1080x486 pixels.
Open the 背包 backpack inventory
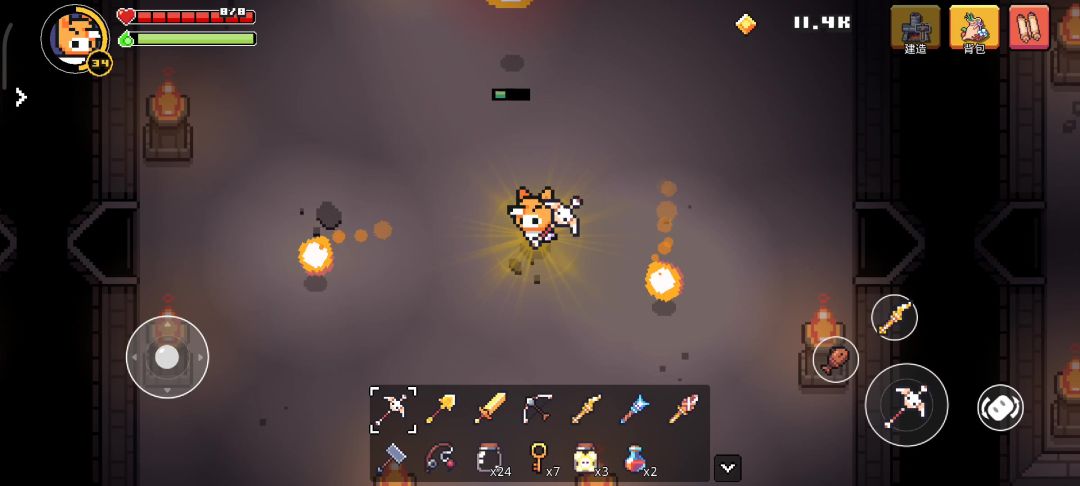coord(974,28)
